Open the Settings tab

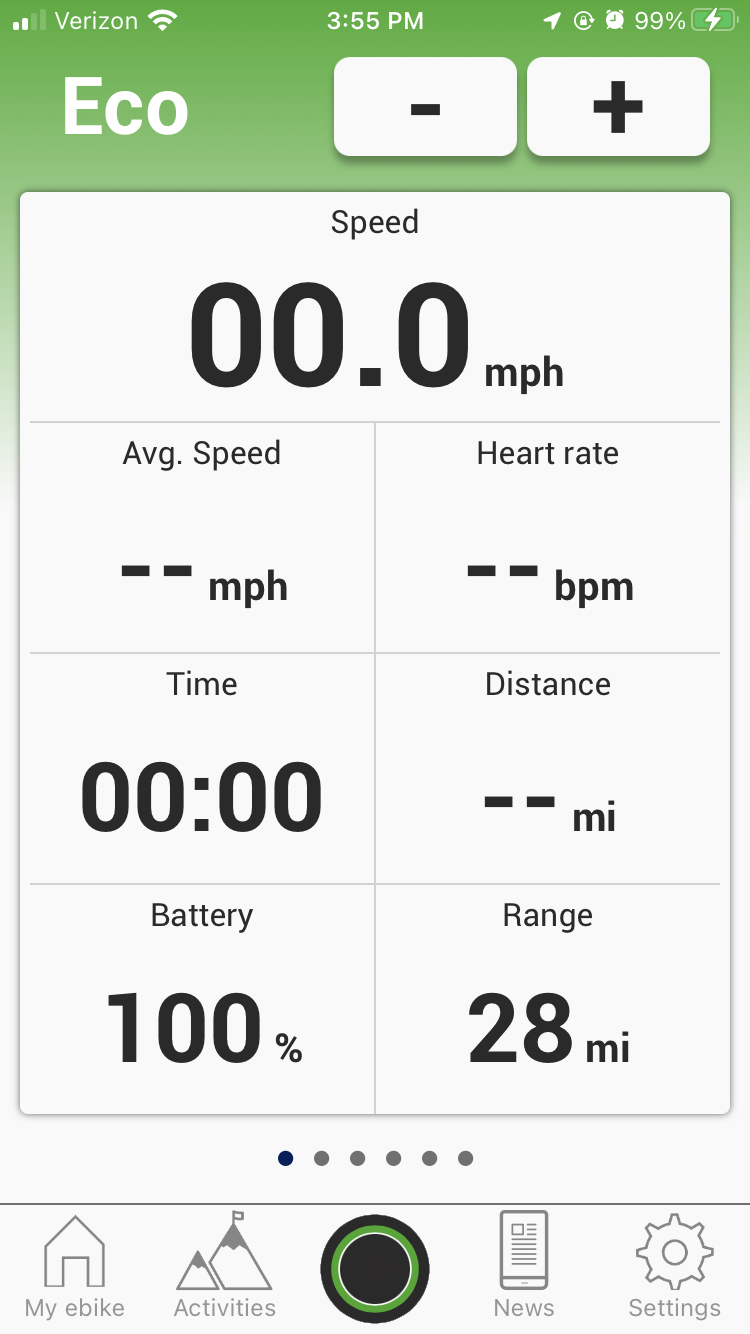[674, 1267]
